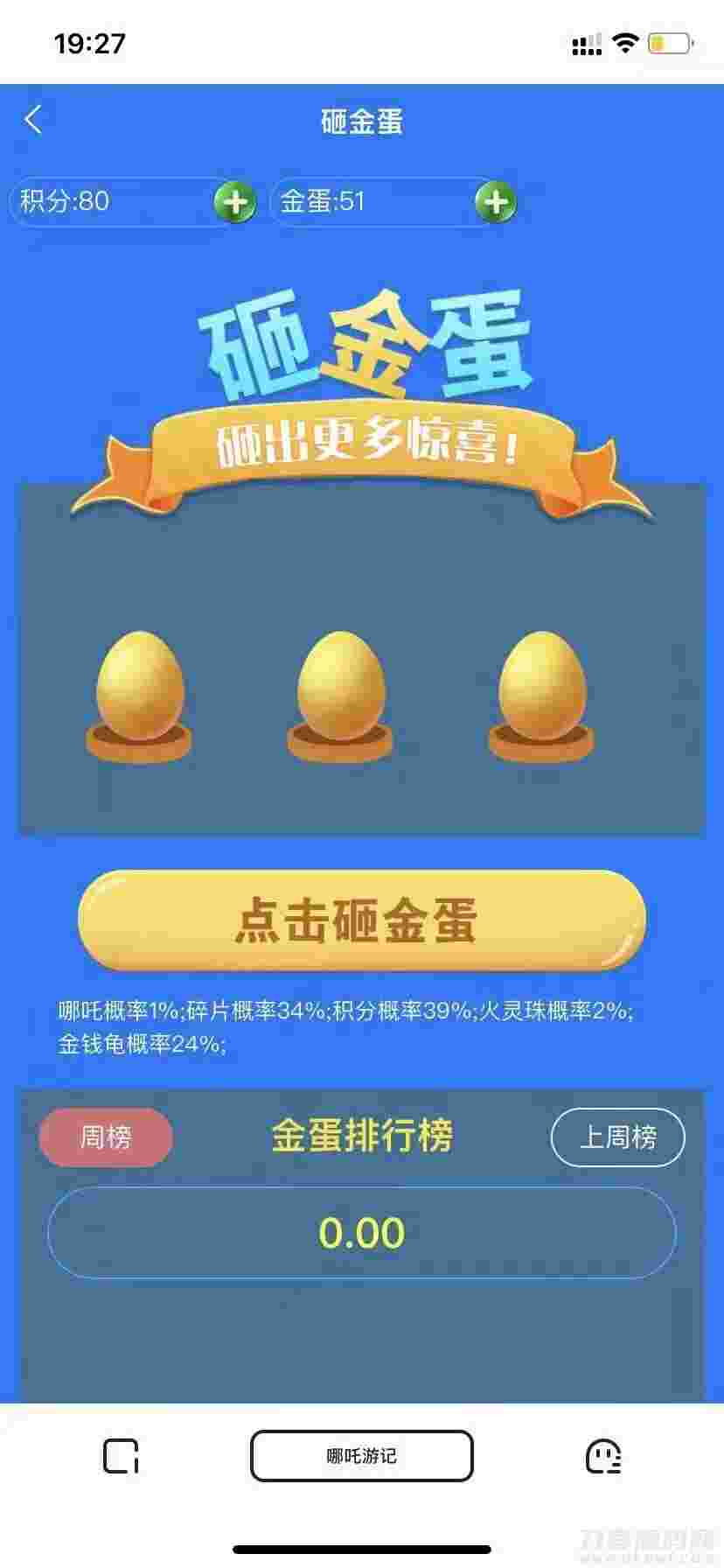
Task: Add more 积分 with the plus icon
Action: [234, 202]
